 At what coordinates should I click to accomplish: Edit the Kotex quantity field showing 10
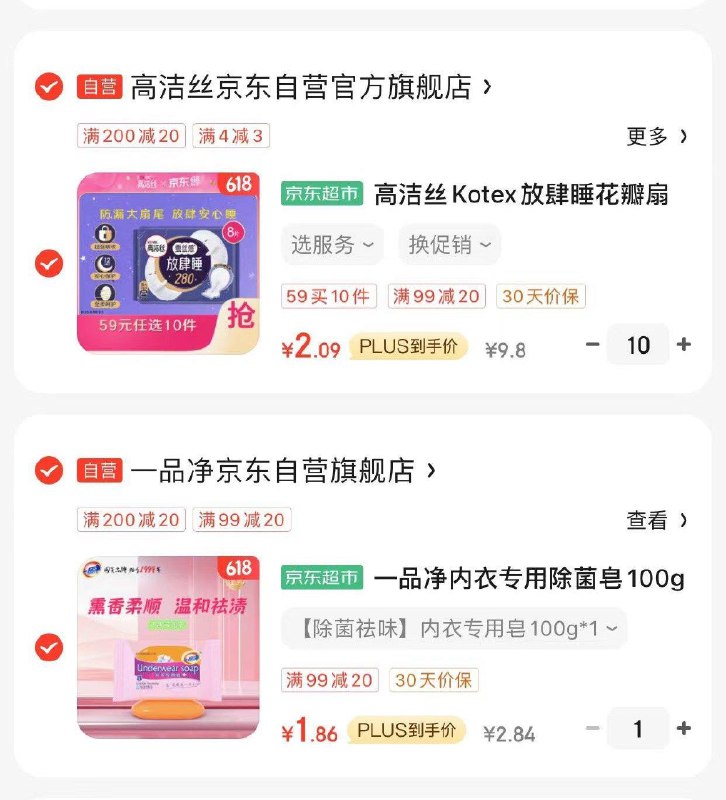point(638,345)
